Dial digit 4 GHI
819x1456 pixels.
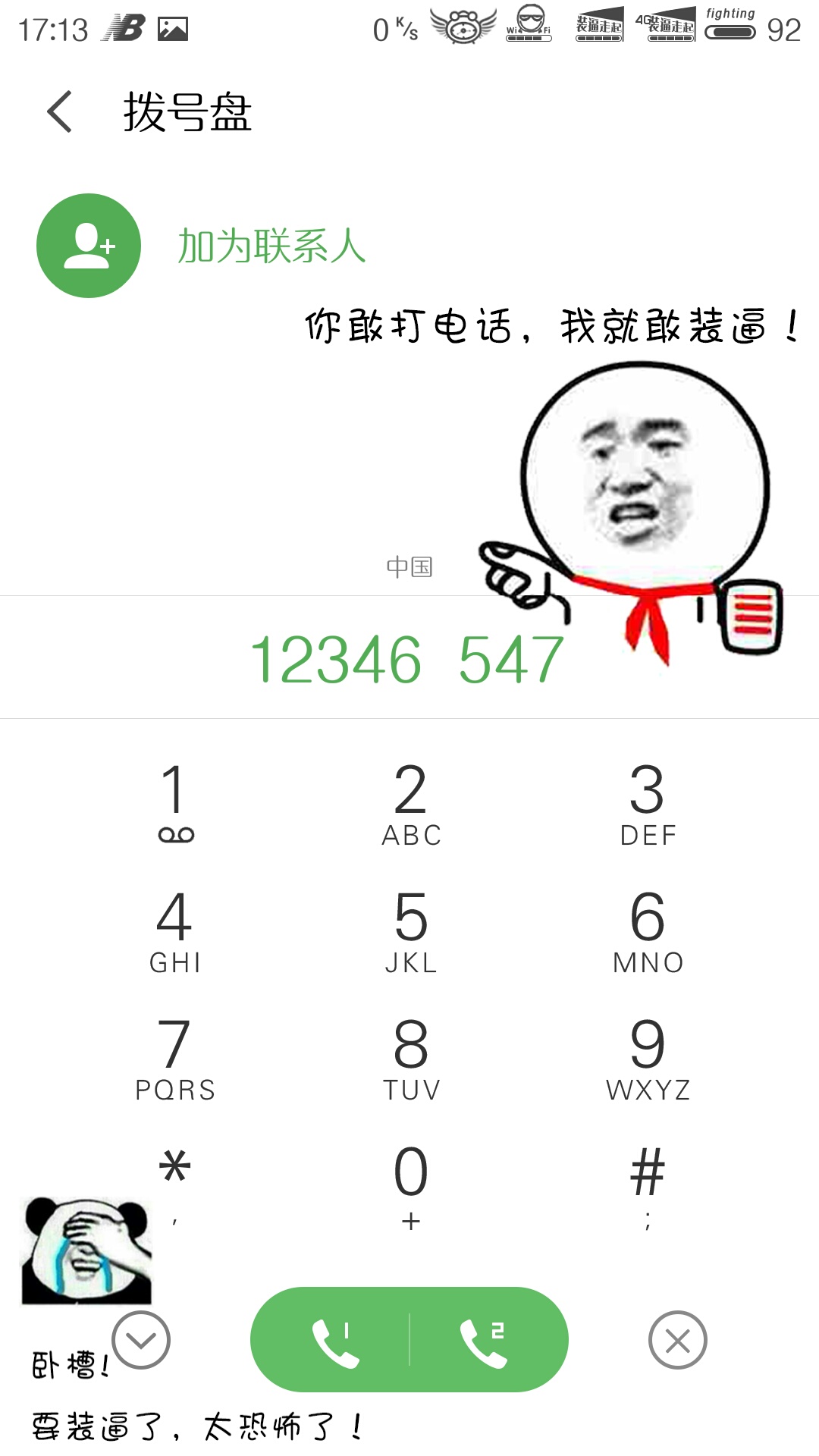[x=175, y=930]
